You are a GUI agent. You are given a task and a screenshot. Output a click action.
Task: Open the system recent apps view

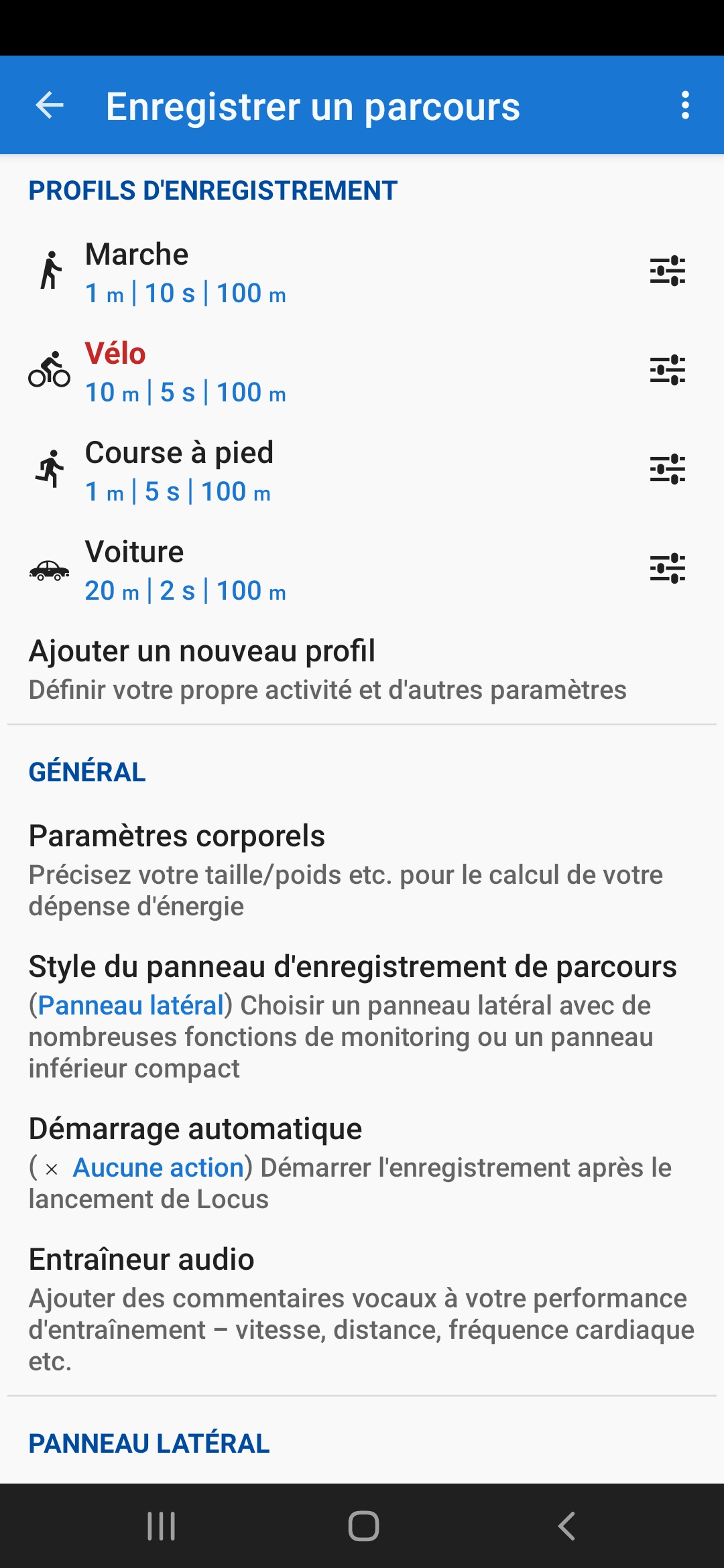pos(161,1526)
